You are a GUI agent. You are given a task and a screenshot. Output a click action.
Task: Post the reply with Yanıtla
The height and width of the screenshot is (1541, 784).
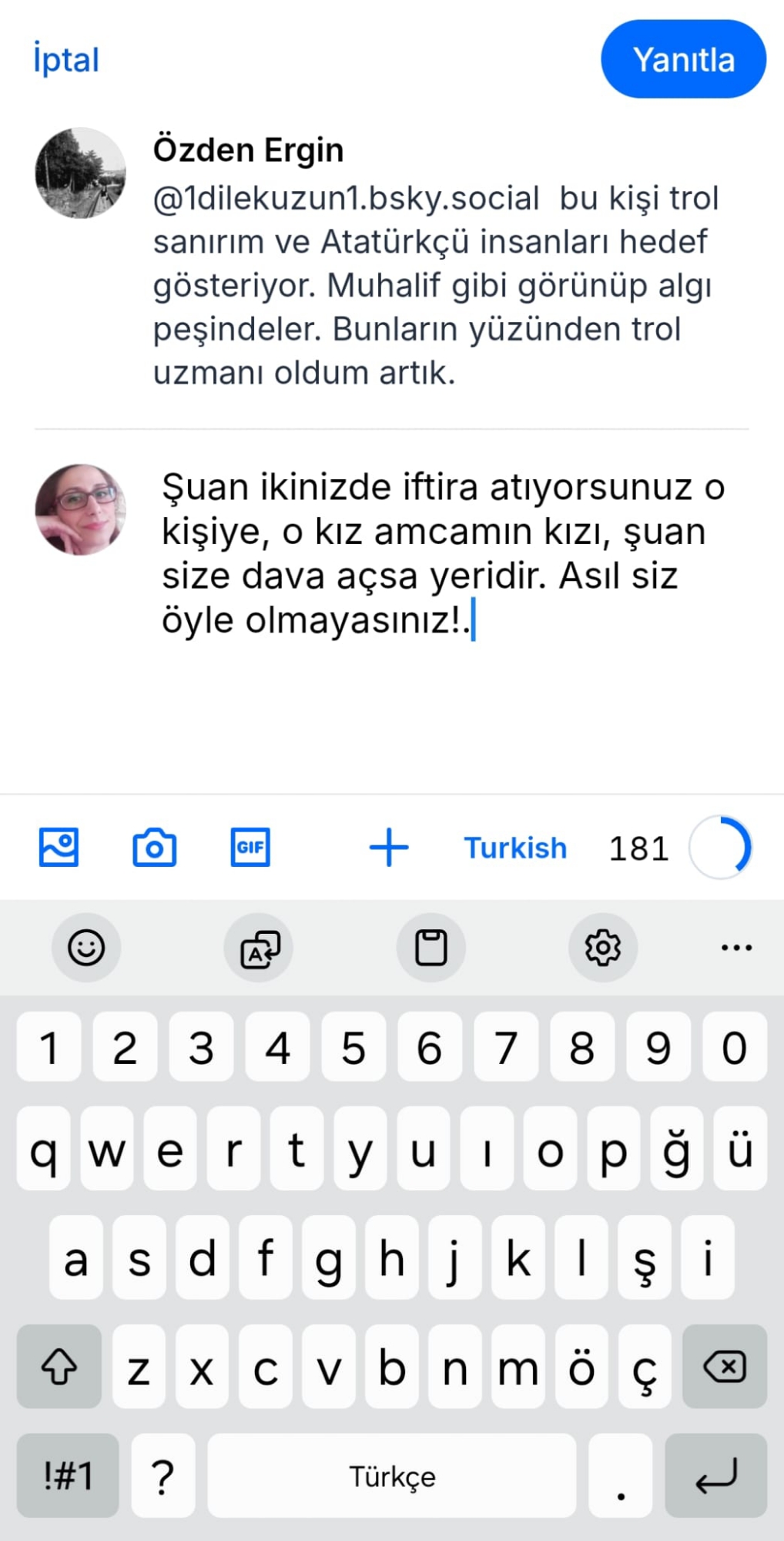pyautogui.click(x=682, y=59)
